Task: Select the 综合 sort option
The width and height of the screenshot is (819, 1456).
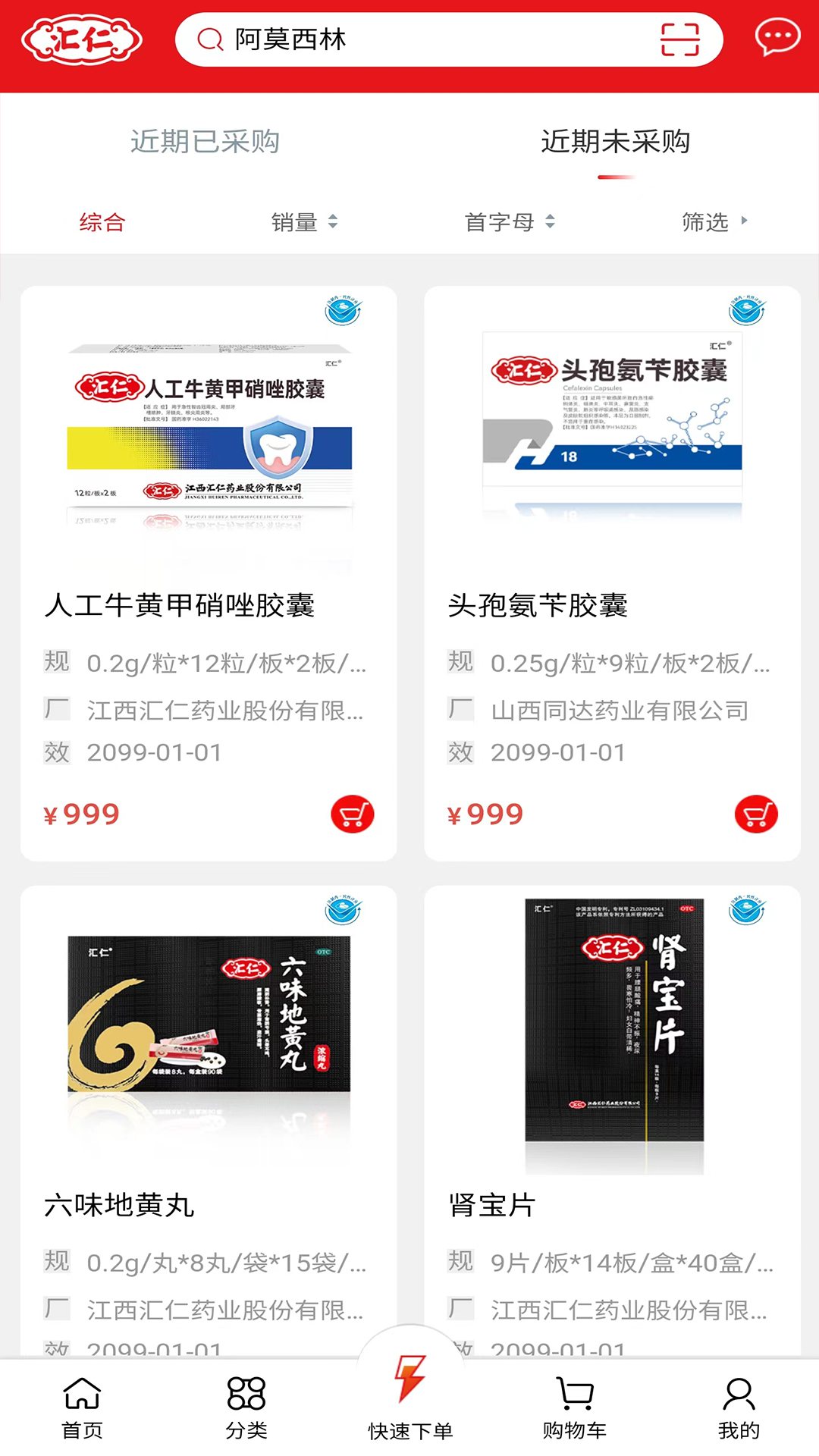Action: (102, 222)
